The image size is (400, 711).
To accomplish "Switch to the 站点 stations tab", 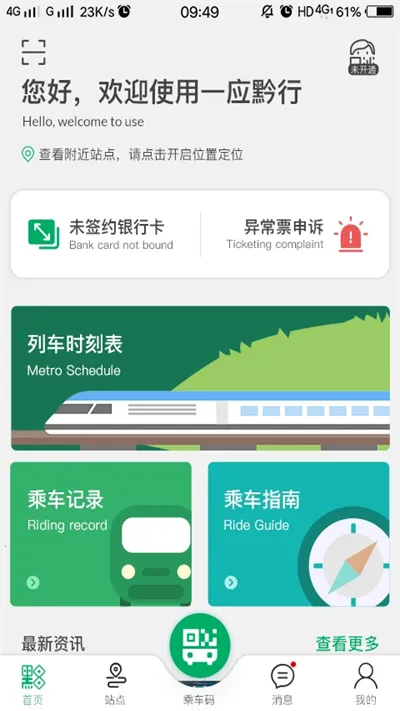I will coord(115,684).
